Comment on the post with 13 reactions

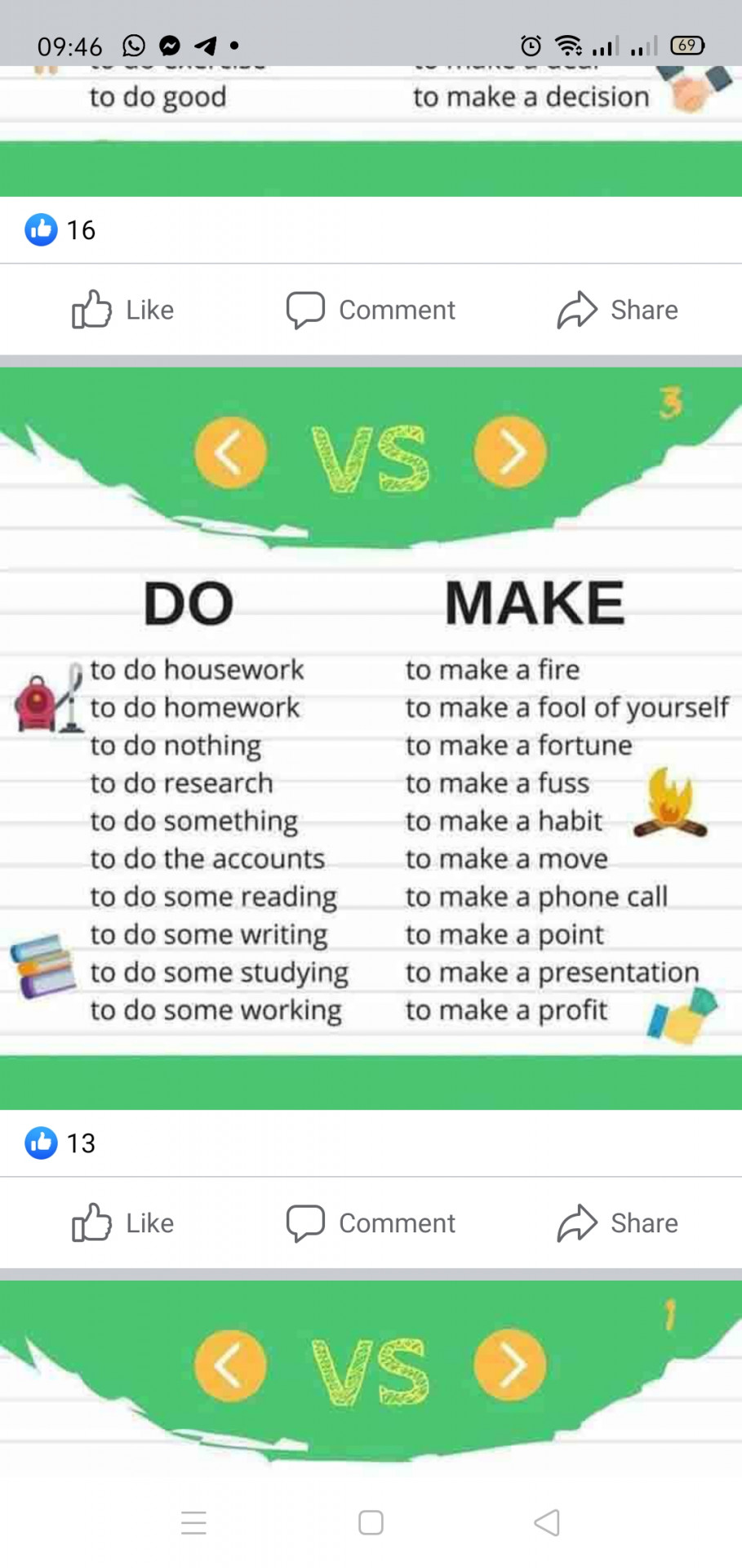point(371,1223)
